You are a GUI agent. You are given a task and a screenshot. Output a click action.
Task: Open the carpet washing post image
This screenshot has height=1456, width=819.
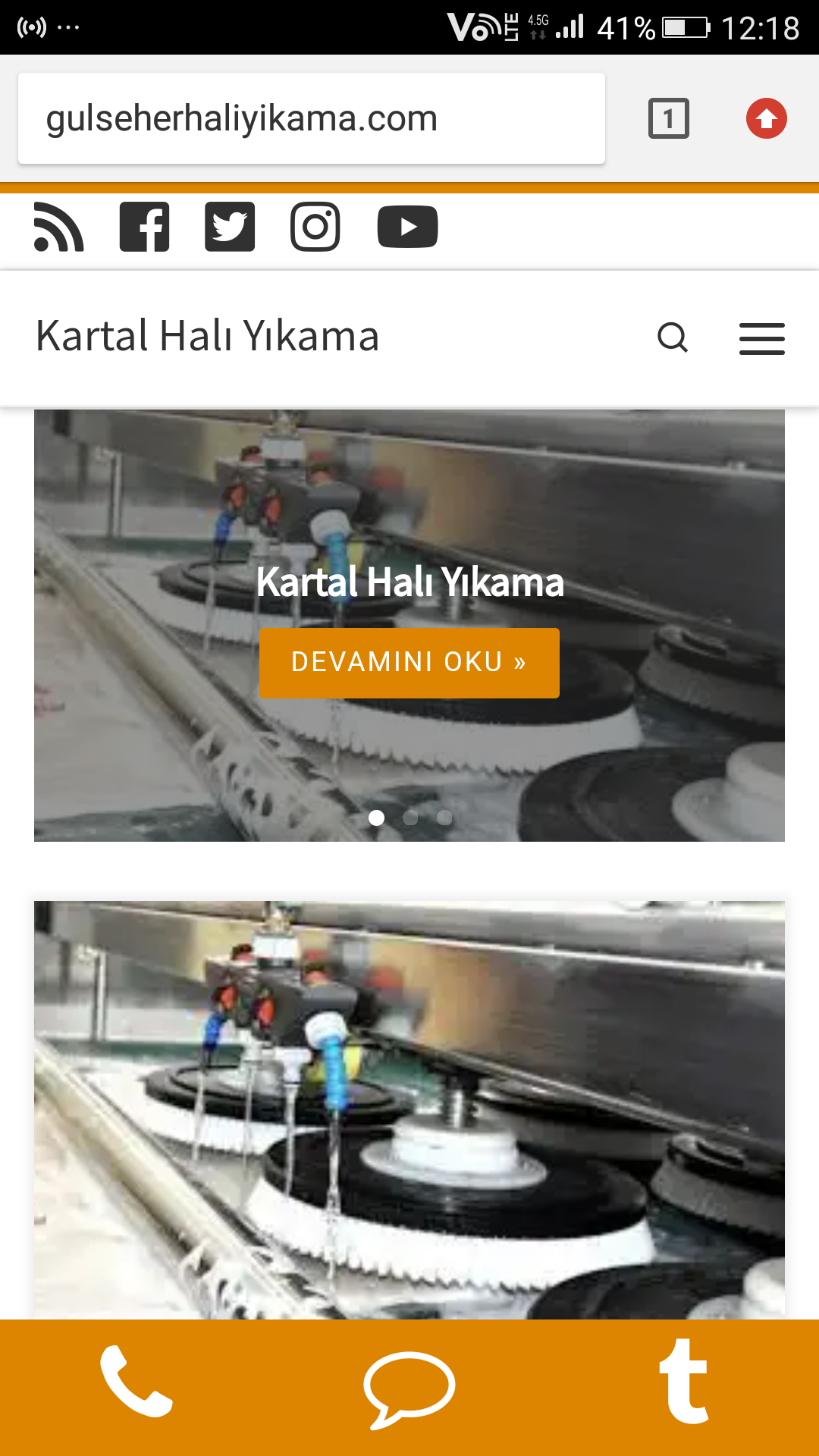coord(409,1107)
